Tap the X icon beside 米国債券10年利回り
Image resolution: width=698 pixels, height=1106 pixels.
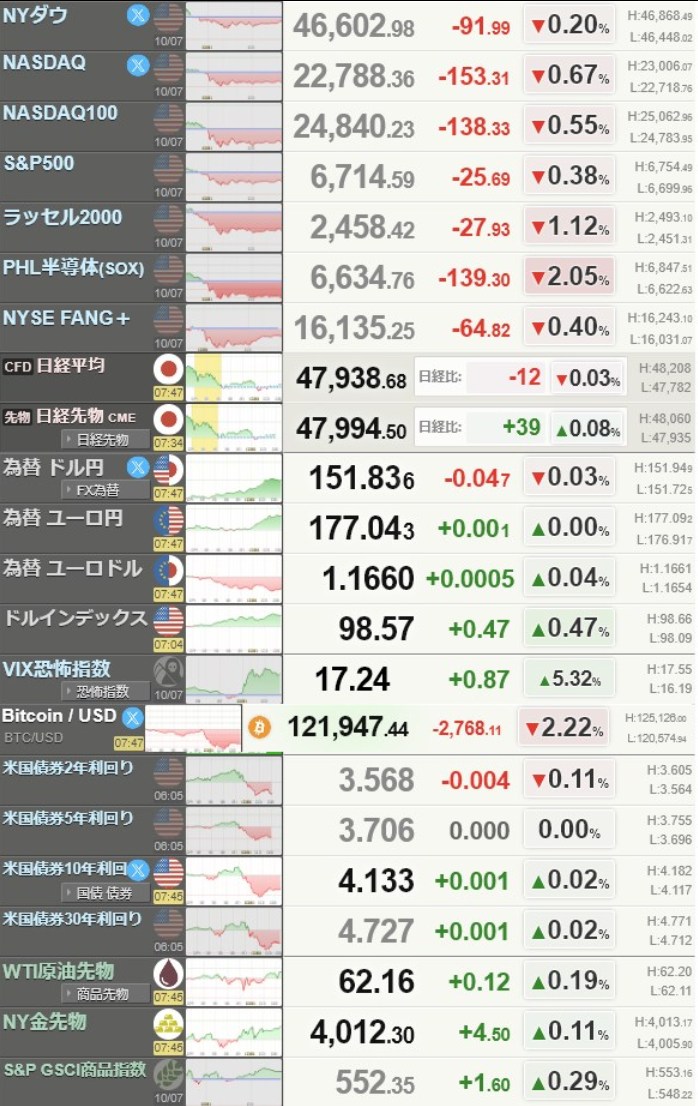tap(138, 870)
